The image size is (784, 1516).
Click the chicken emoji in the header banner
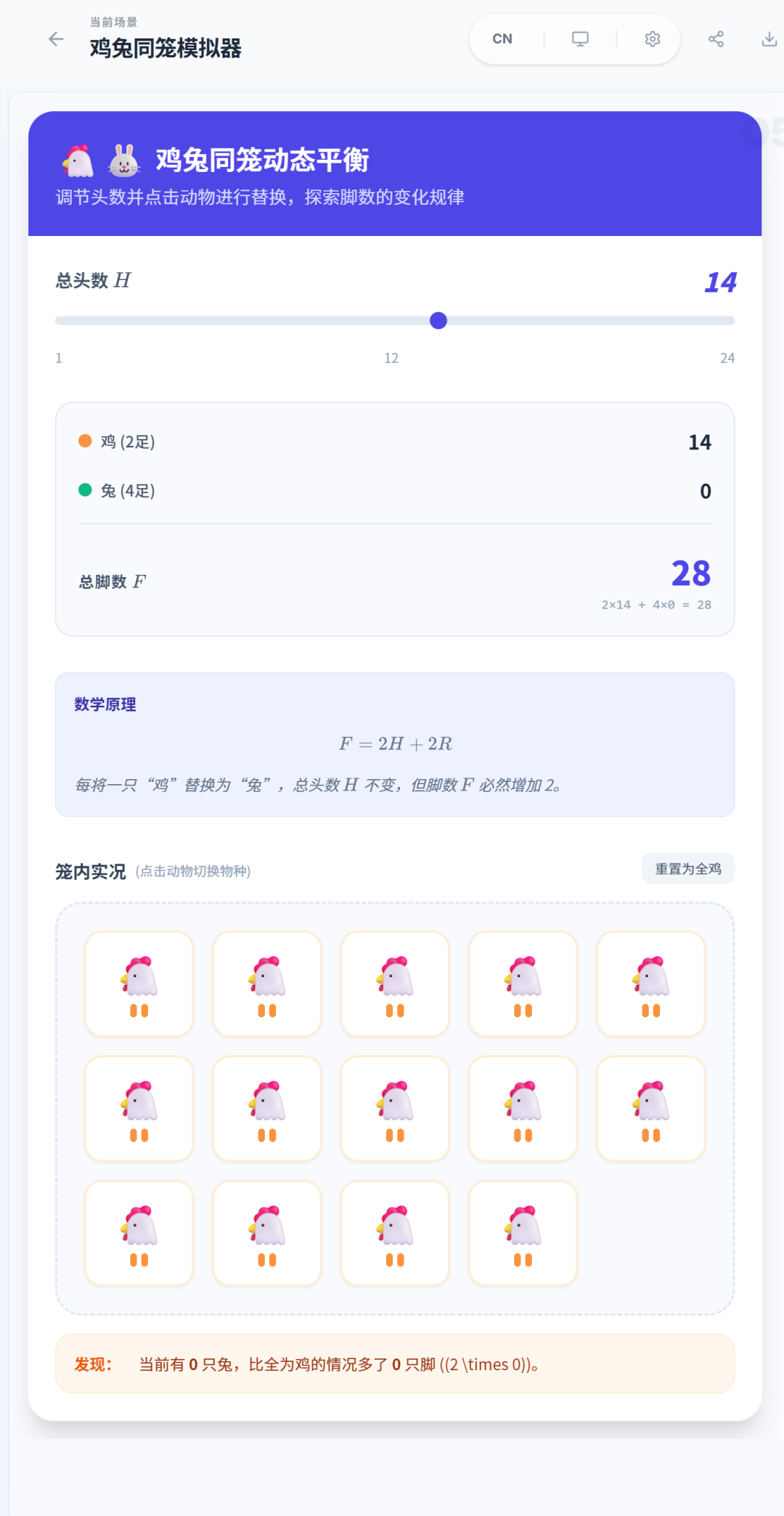[79, 160]
